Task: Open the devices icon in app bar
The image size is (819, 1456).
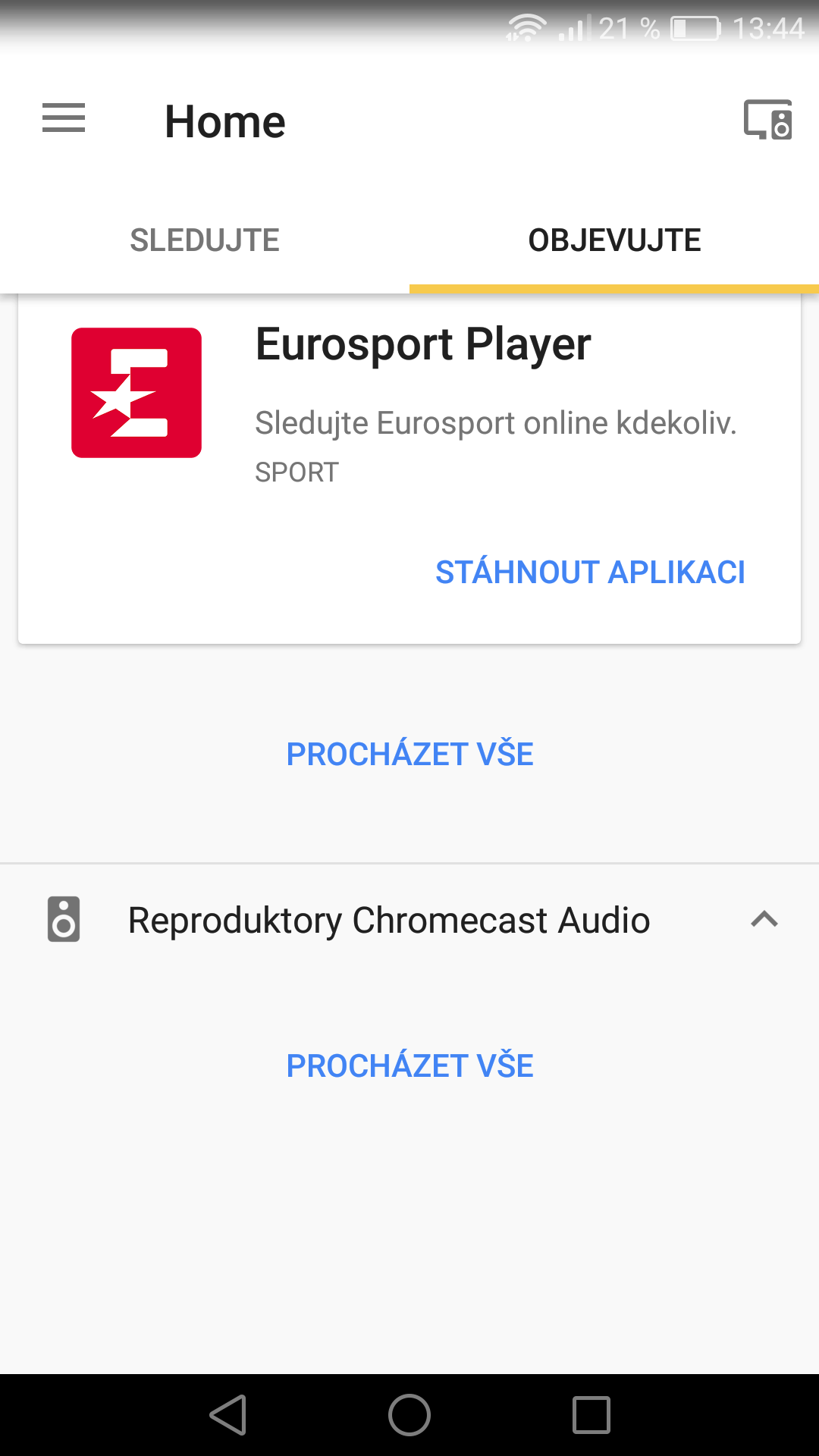Action: pyautogui.click(x=767, y=120)
